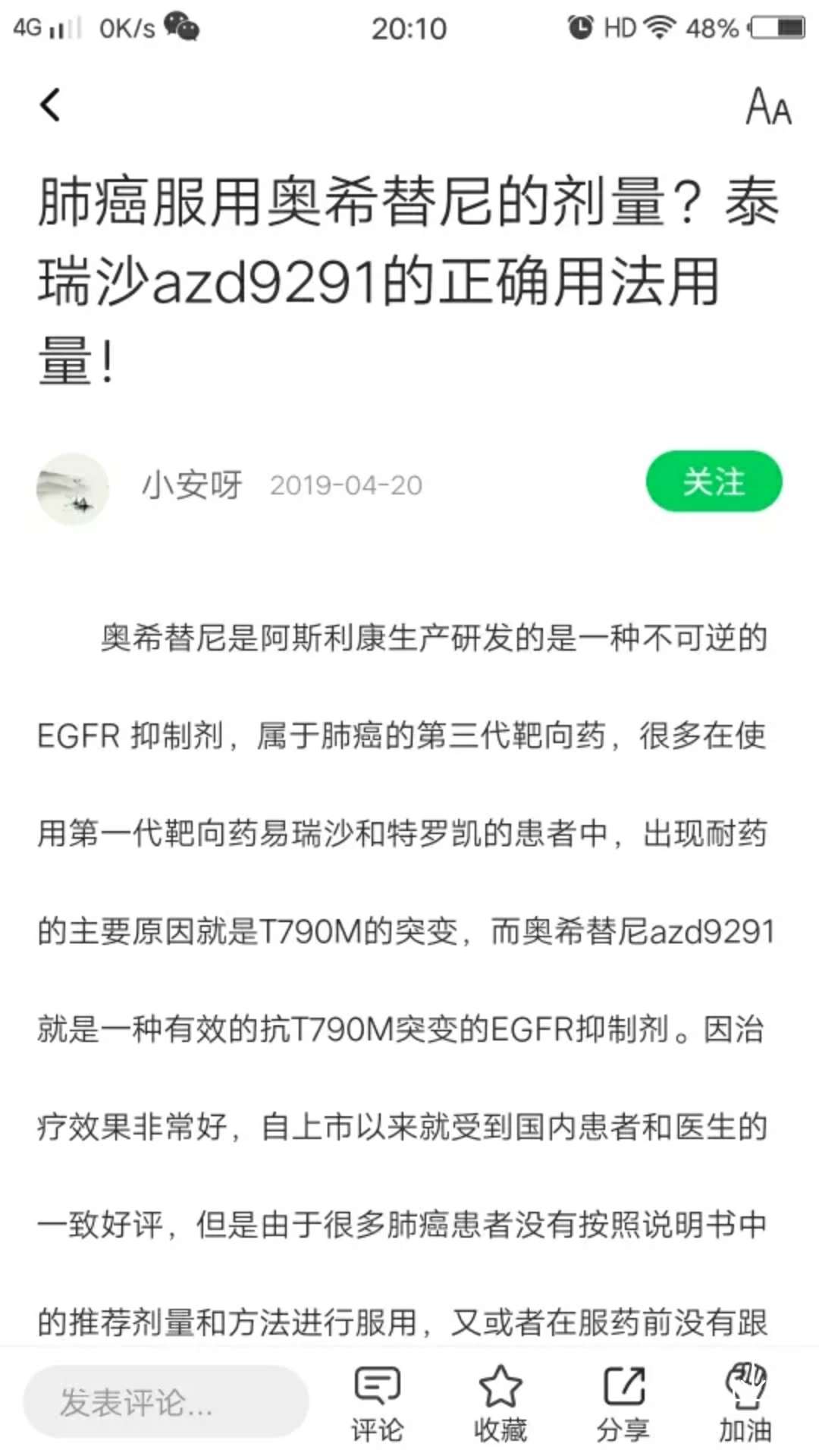Follow the author with 关注 button
Image resolution: width=819 pixels, height=1456 pixels.
713,482
